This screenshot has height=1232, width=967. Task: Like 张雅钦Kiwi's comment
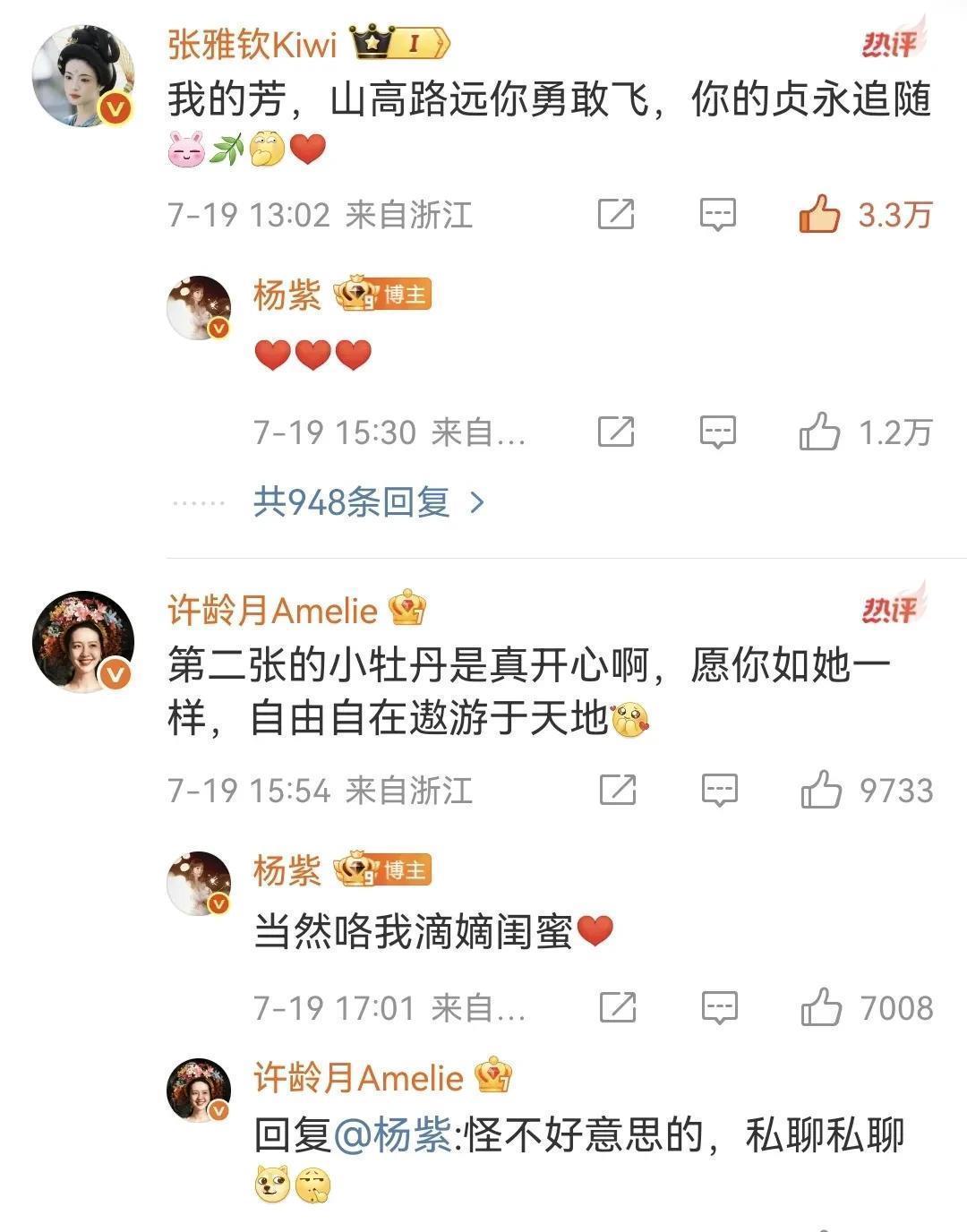[x=819, y=215]
